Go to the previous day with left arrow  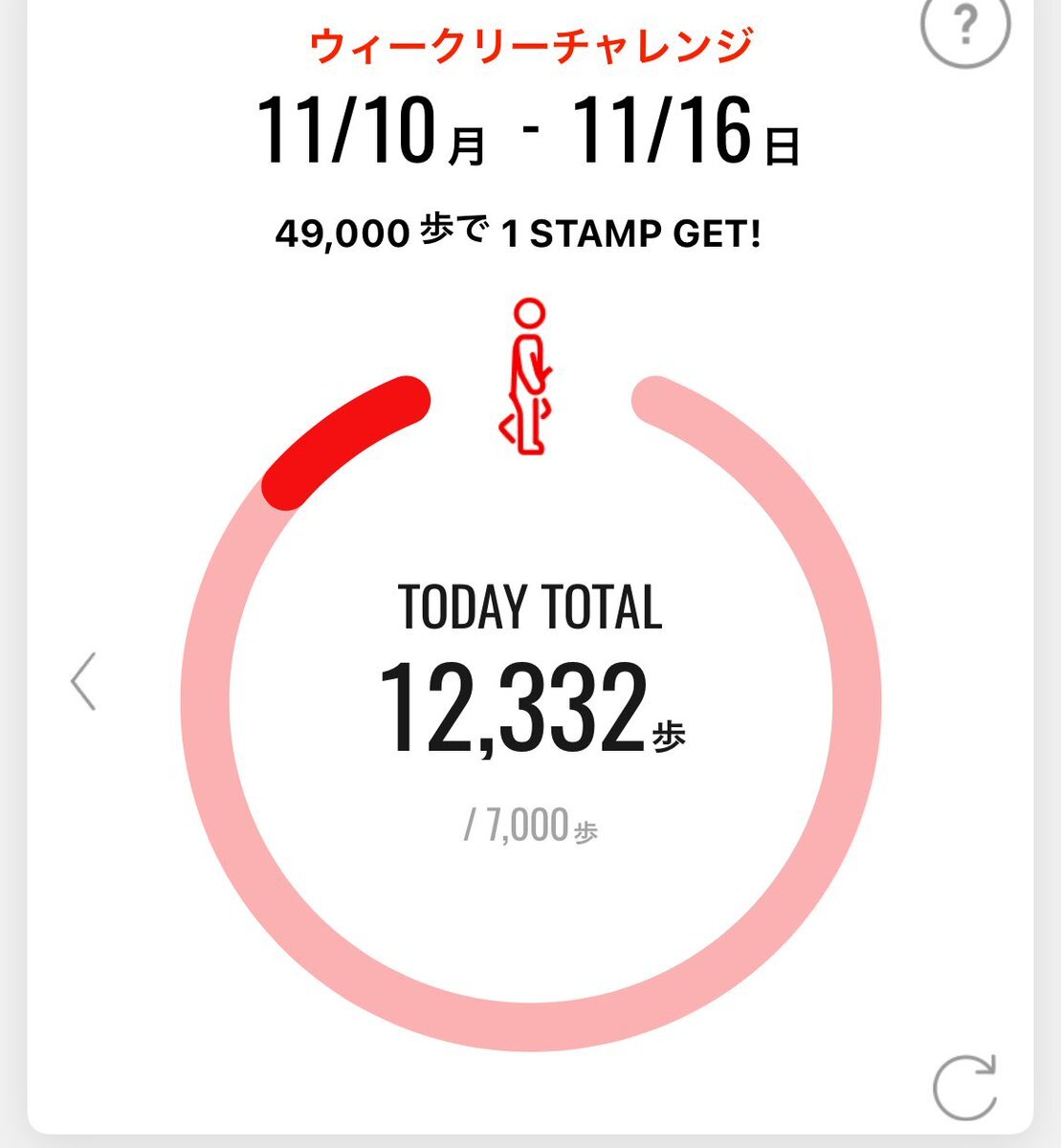point(84,681)
